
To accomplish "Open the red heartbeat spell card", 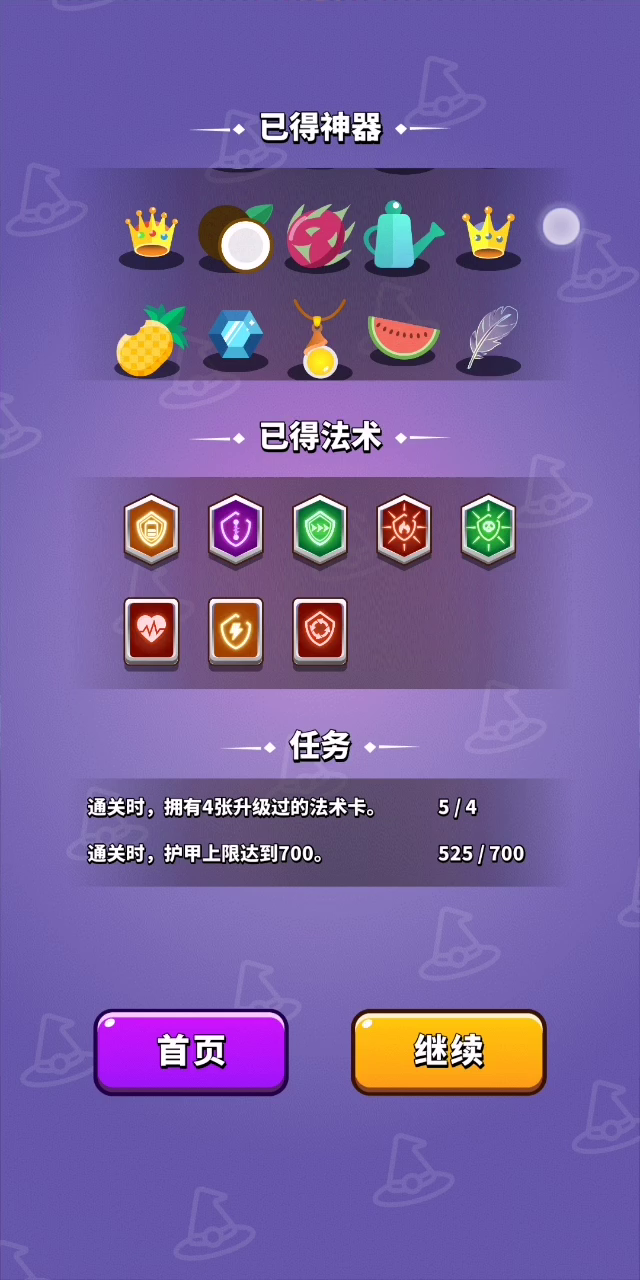I will tap(152, 632).
